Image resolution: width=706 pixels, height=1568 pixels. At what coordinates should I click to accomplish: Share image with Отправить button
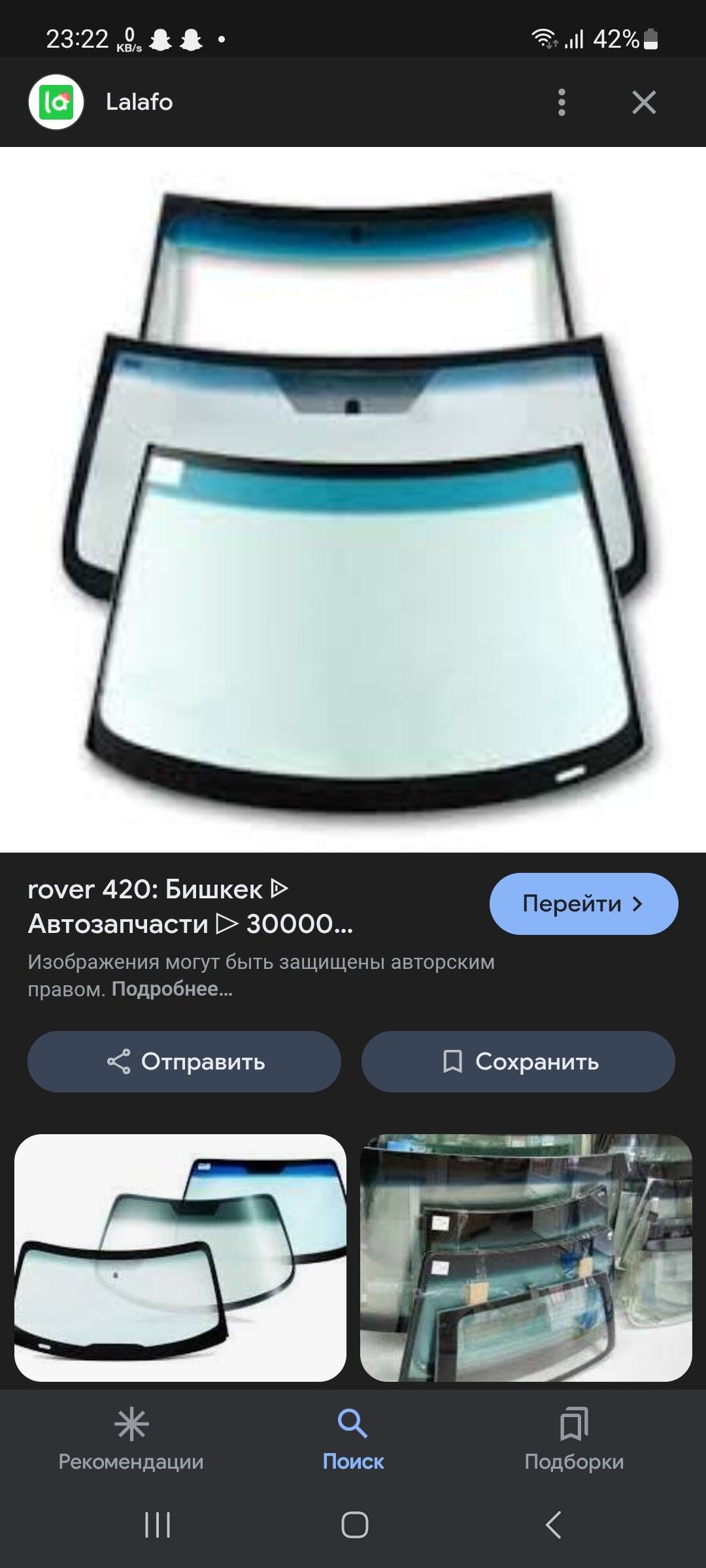tap(184, 1062)
